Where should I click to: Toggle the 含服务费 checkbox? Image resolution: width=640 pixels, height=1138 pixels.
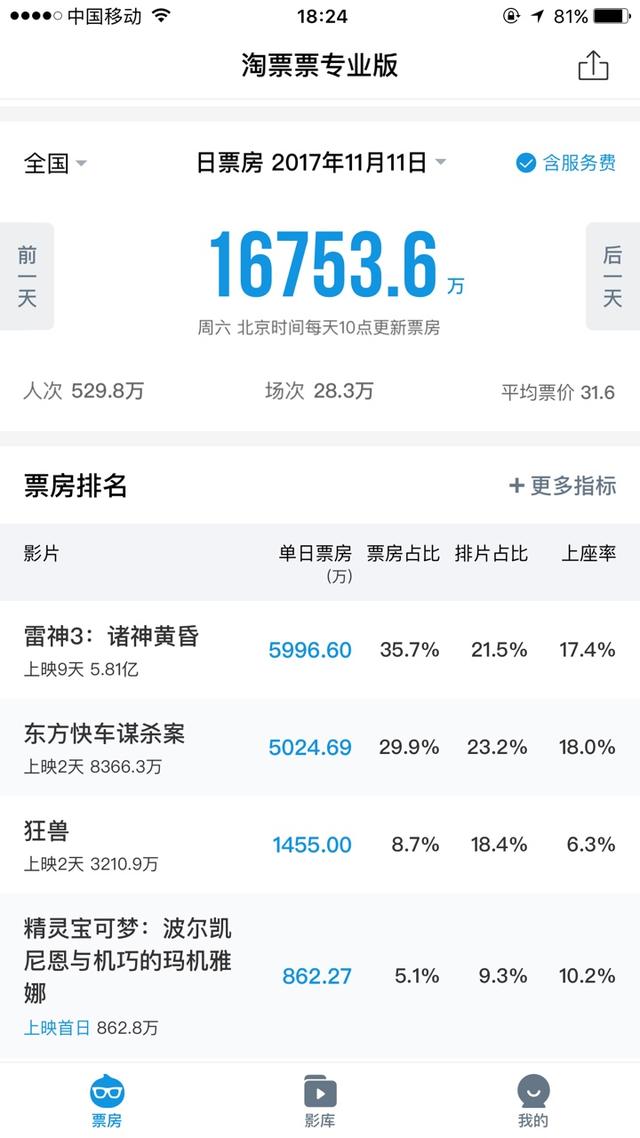pos(566,163)
